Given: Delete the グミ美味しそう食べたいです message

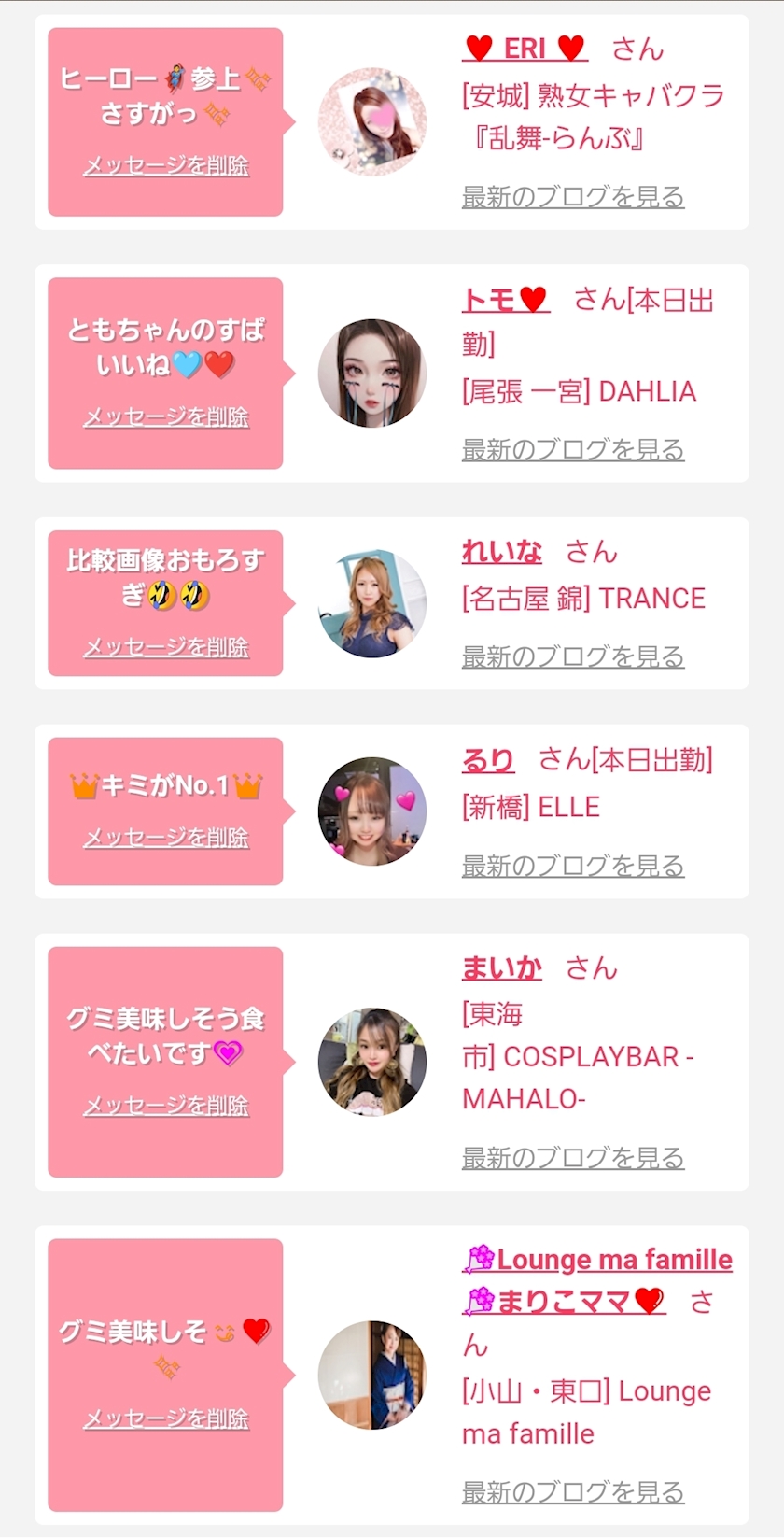Looking at the screenshot, I should [166, 1106].
